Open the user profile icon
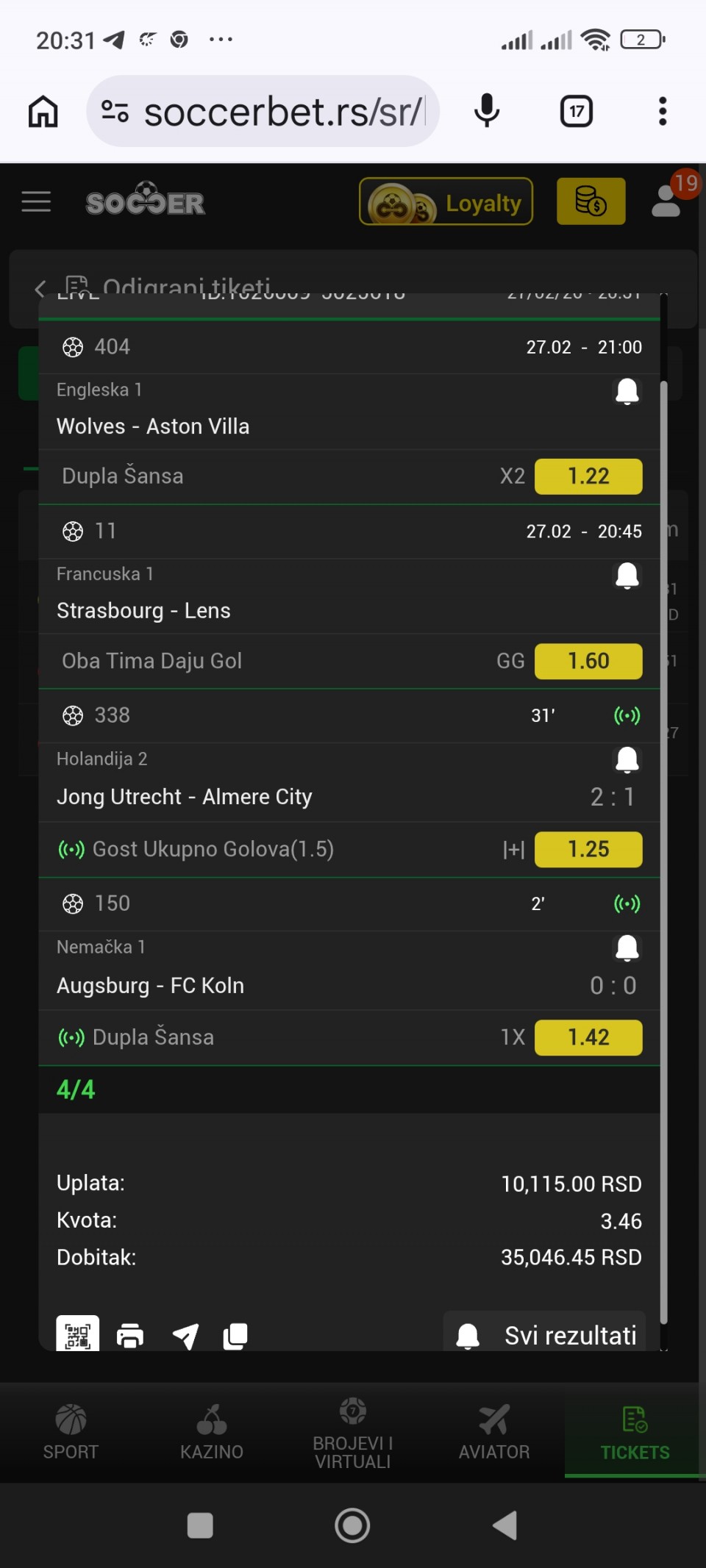This screenshot has width=706, height=1568. (667, 201)
